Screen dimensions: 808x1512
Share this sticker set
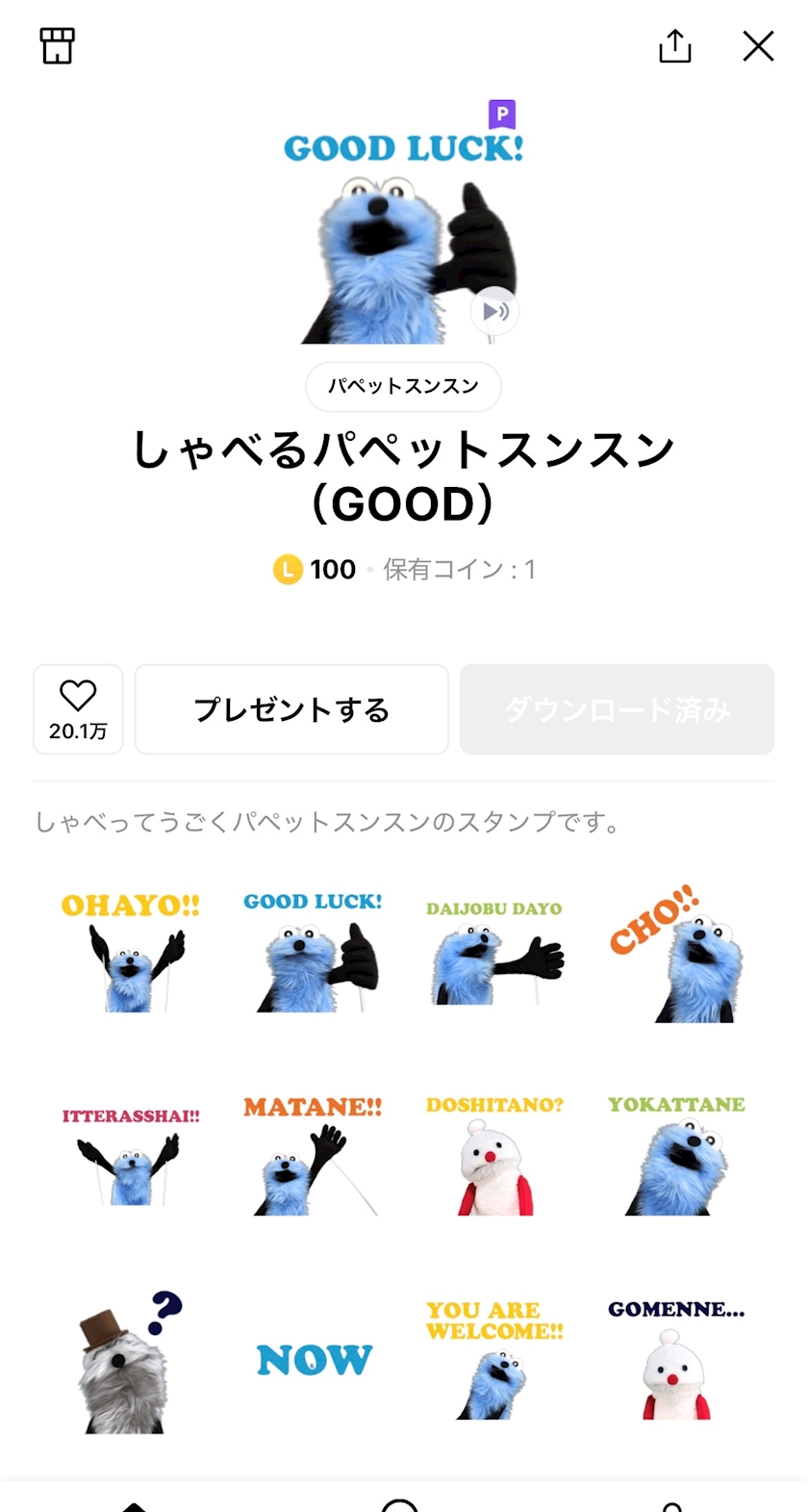(675, 45)
